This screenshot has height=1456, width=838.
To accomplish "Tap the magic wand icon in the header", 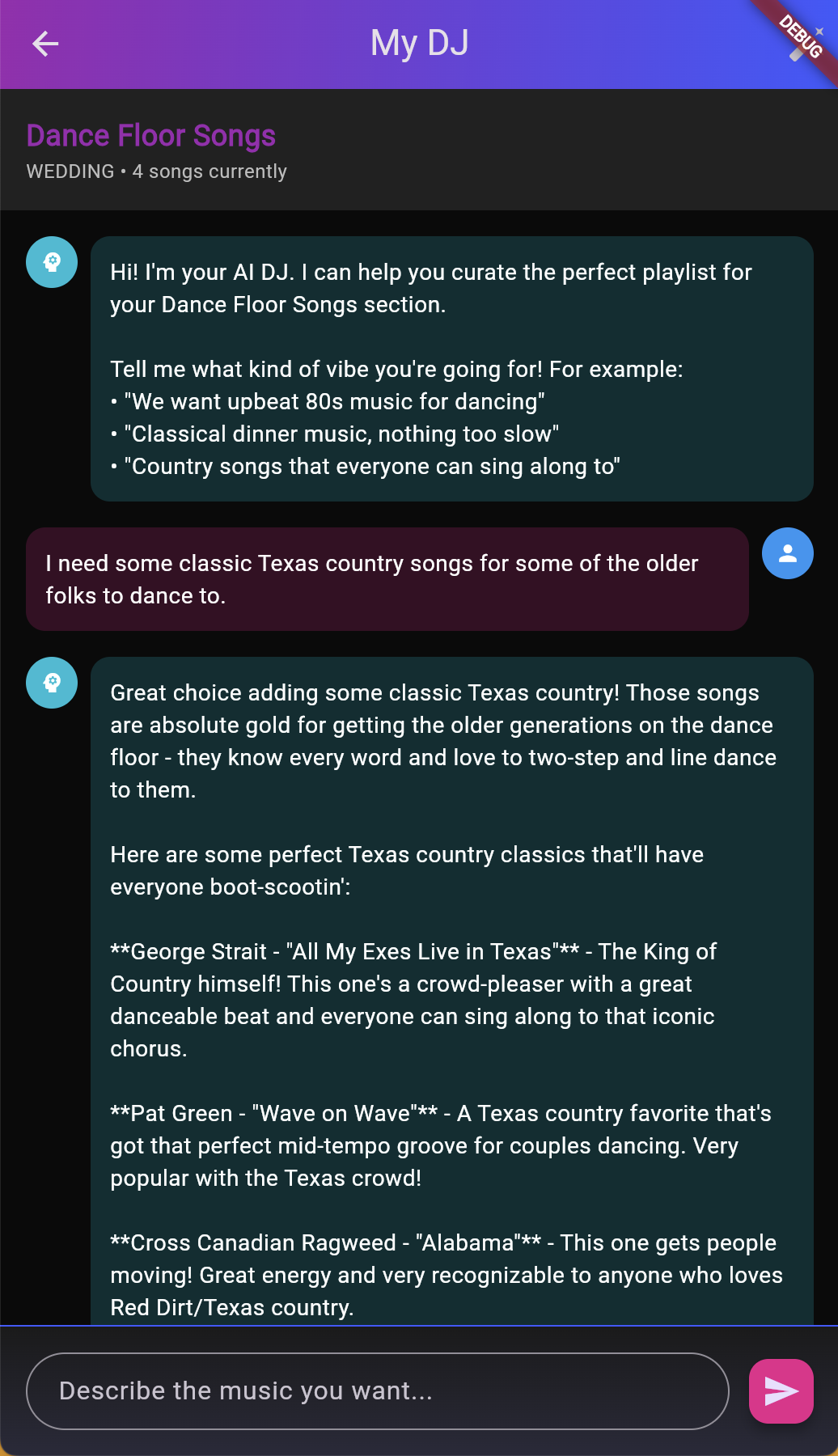I will pos(801,49).
